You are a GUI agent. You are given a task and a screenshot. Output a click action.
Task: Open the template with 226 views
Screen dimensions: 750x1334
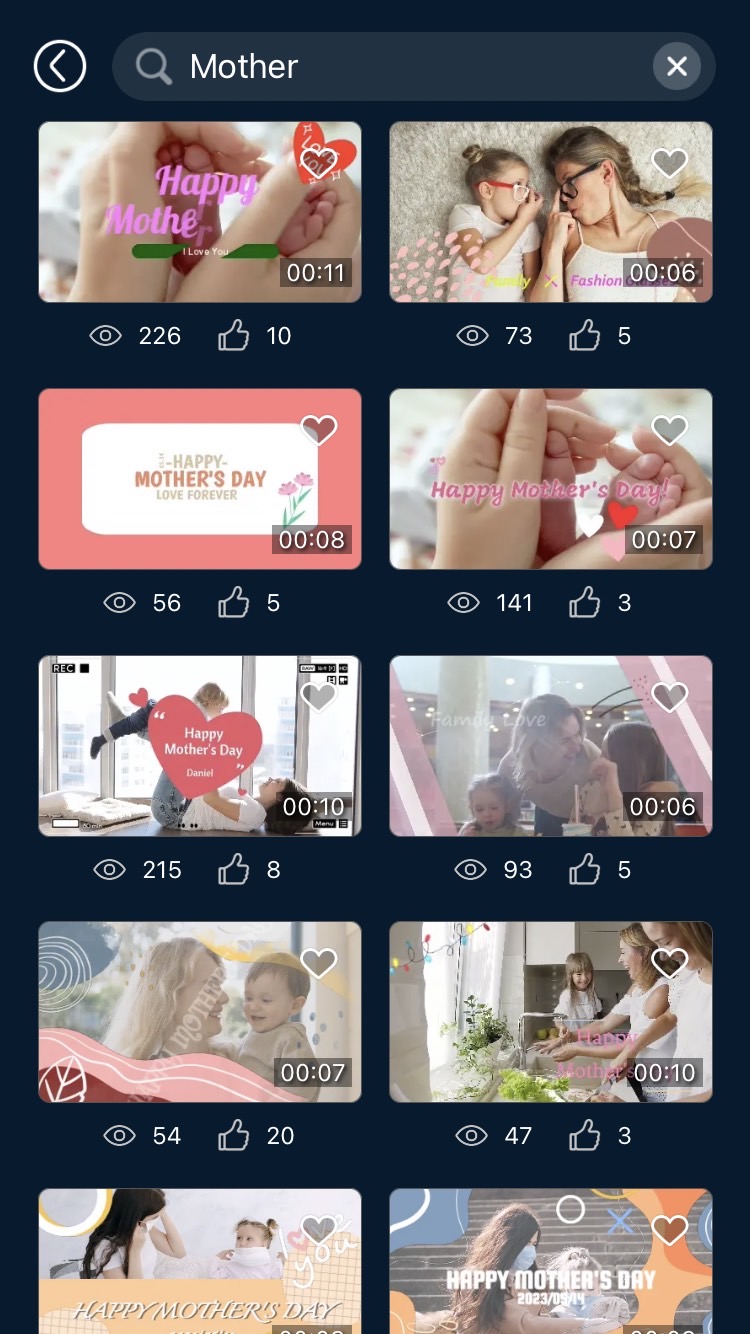pyautogui.click(x=180, y=212)
